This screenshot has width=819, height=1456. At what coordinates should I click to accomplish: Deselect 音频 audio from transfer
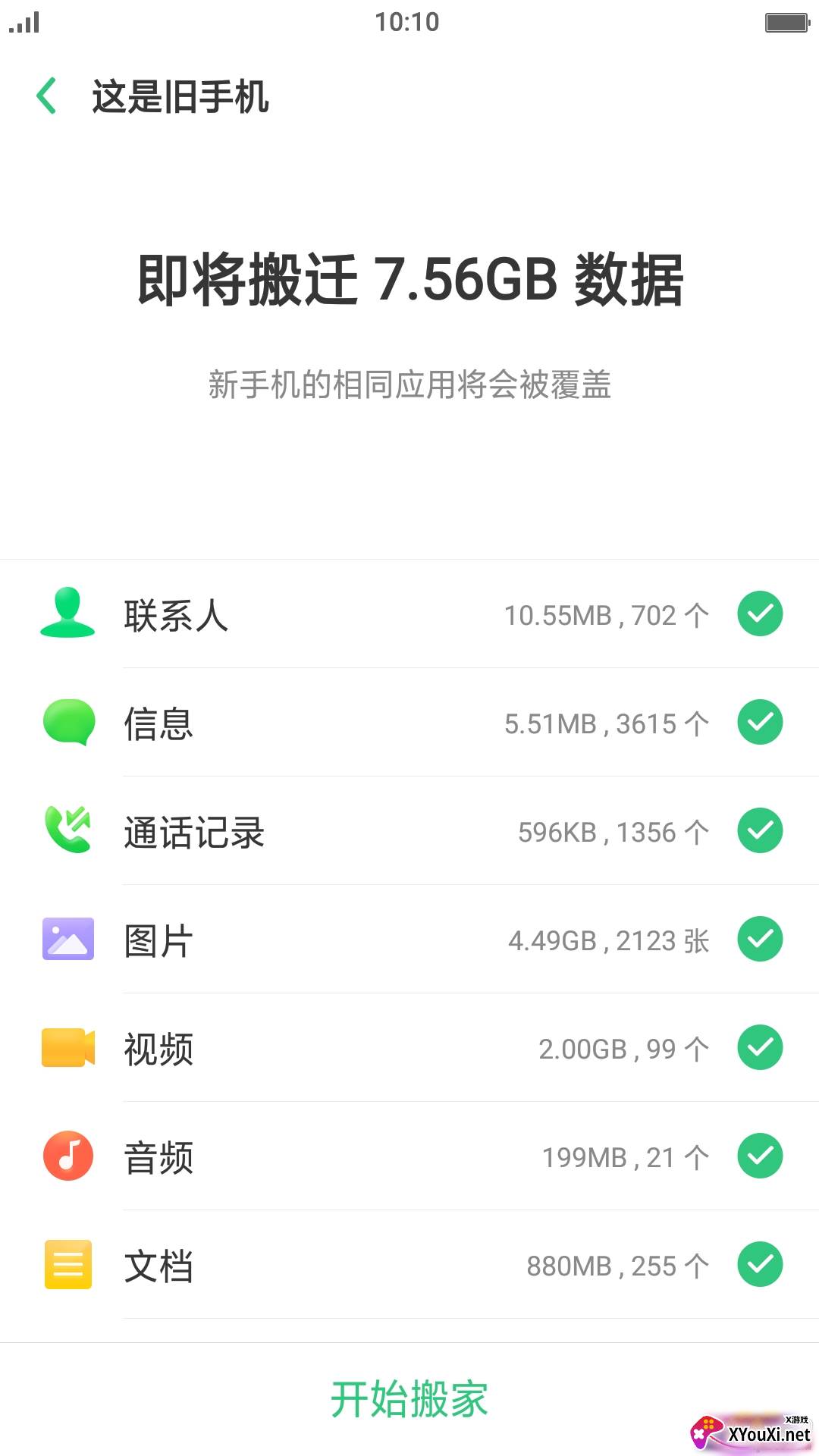(x=760, y=1156)
